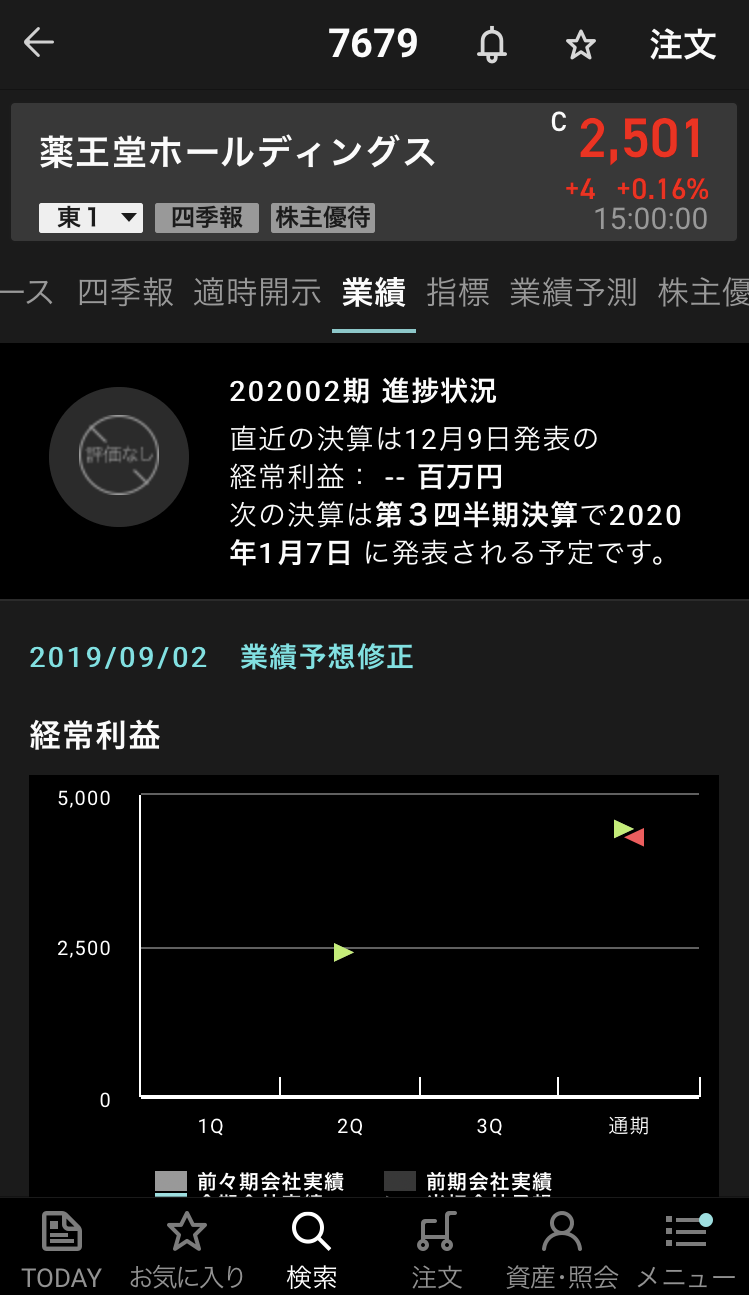Add stock 7679 to favorites star

[580, 45]
